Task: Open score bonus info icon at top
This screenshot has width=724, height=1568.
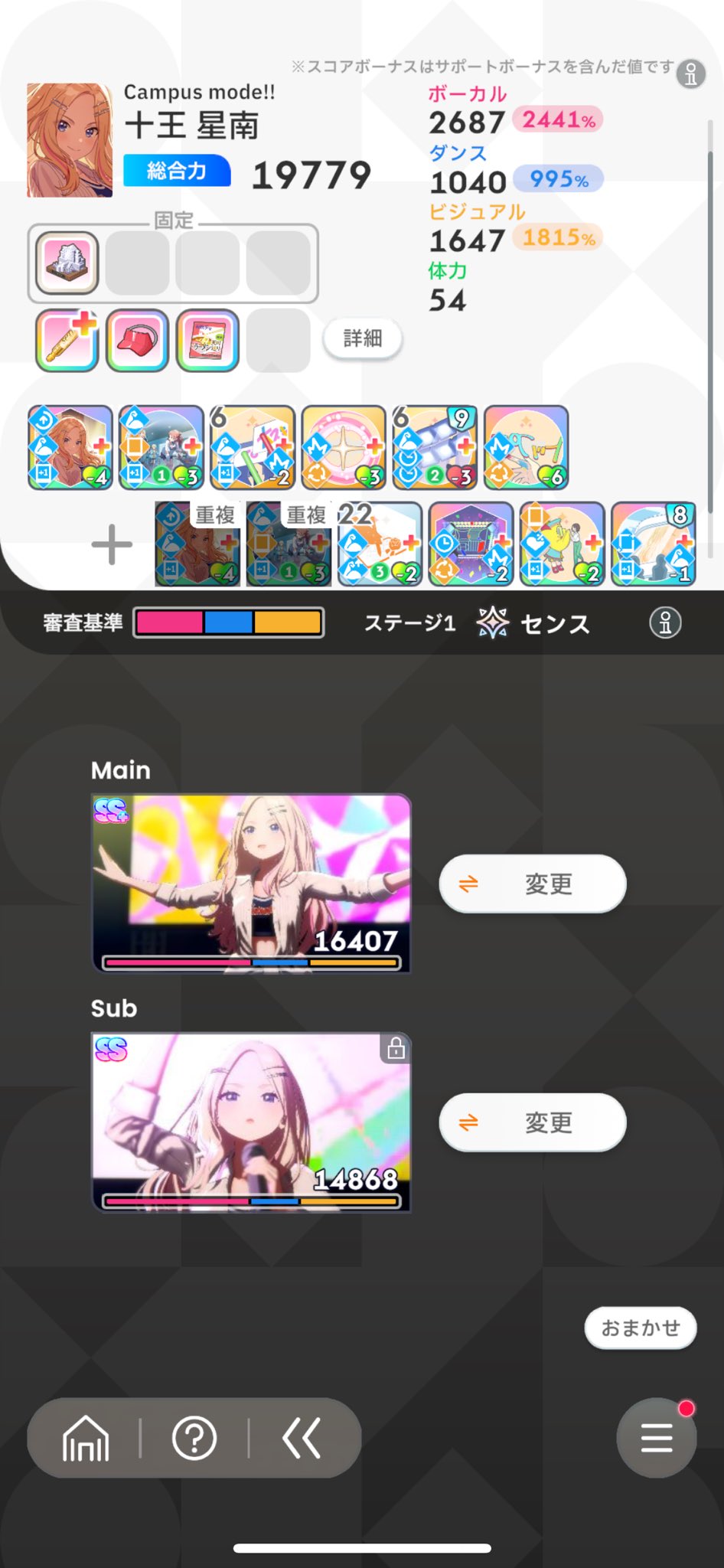Action: coord(691,74)
